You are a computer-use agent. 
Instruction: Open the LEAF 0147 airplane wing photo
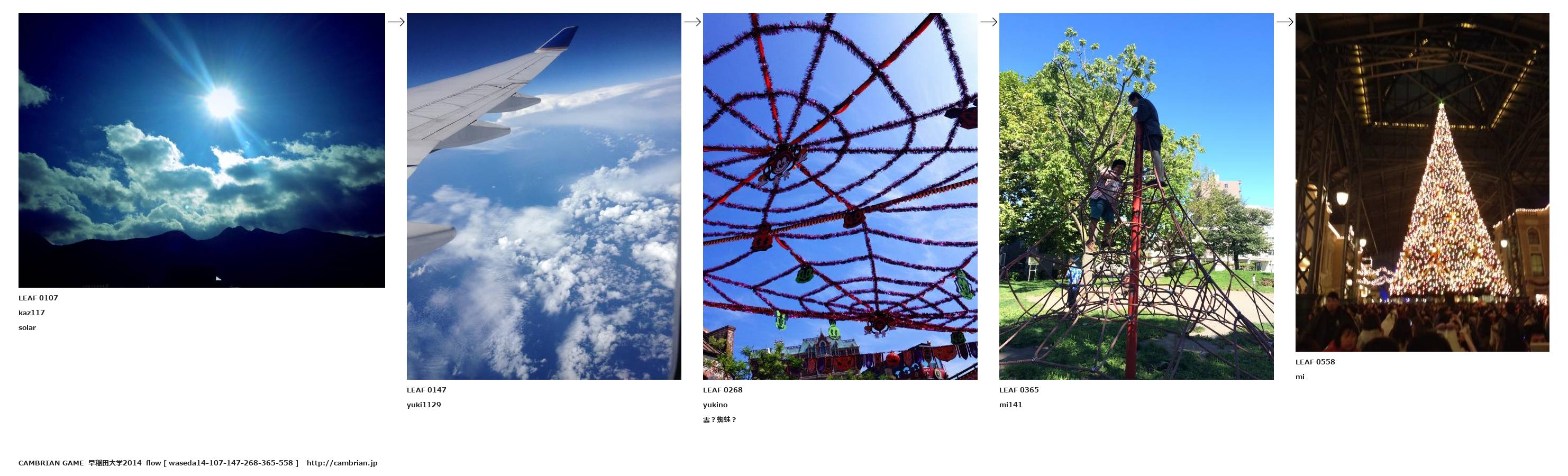544,196
